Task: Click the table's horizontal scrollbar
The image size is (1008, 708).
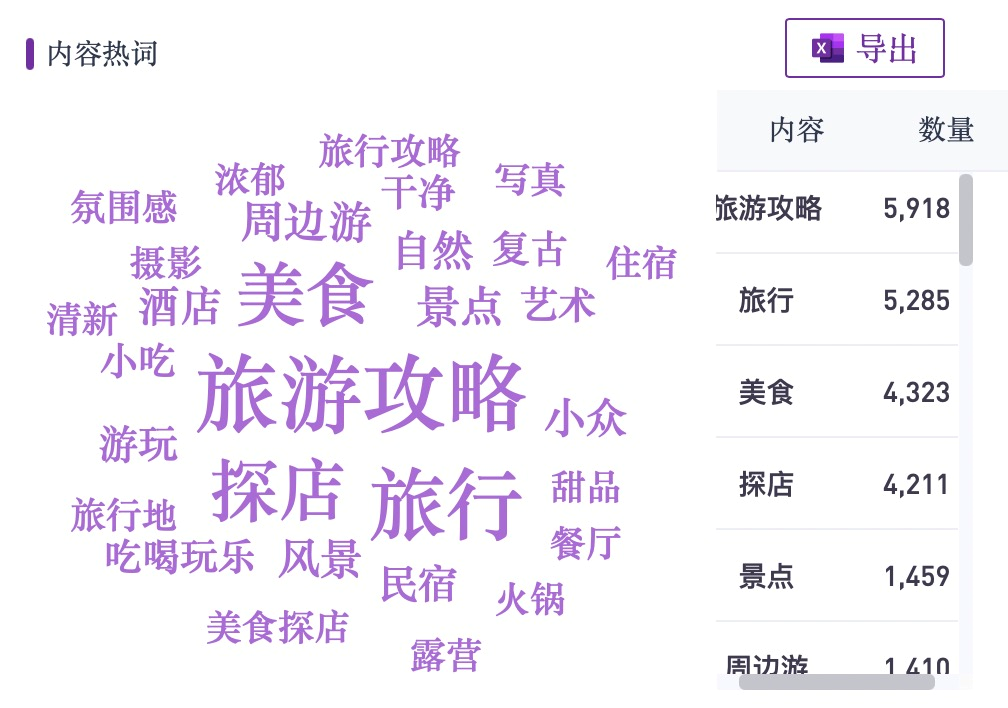Action: pos(836,682)
